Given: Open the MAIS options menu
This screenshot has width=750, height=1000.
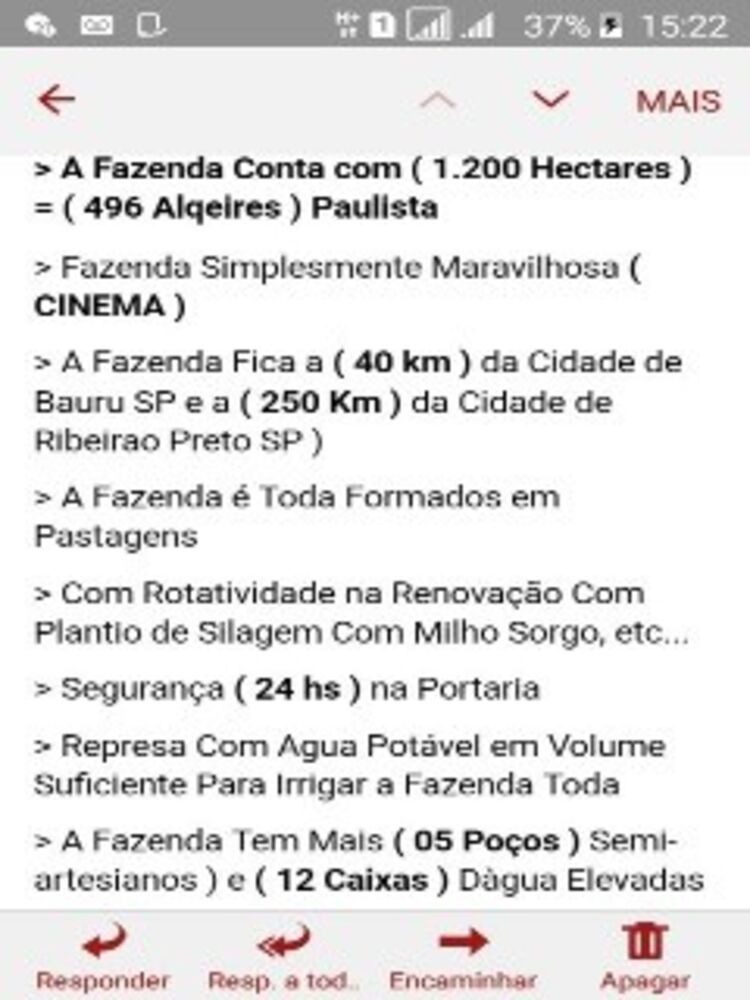Looking at the screenshot, I should 679,101.
